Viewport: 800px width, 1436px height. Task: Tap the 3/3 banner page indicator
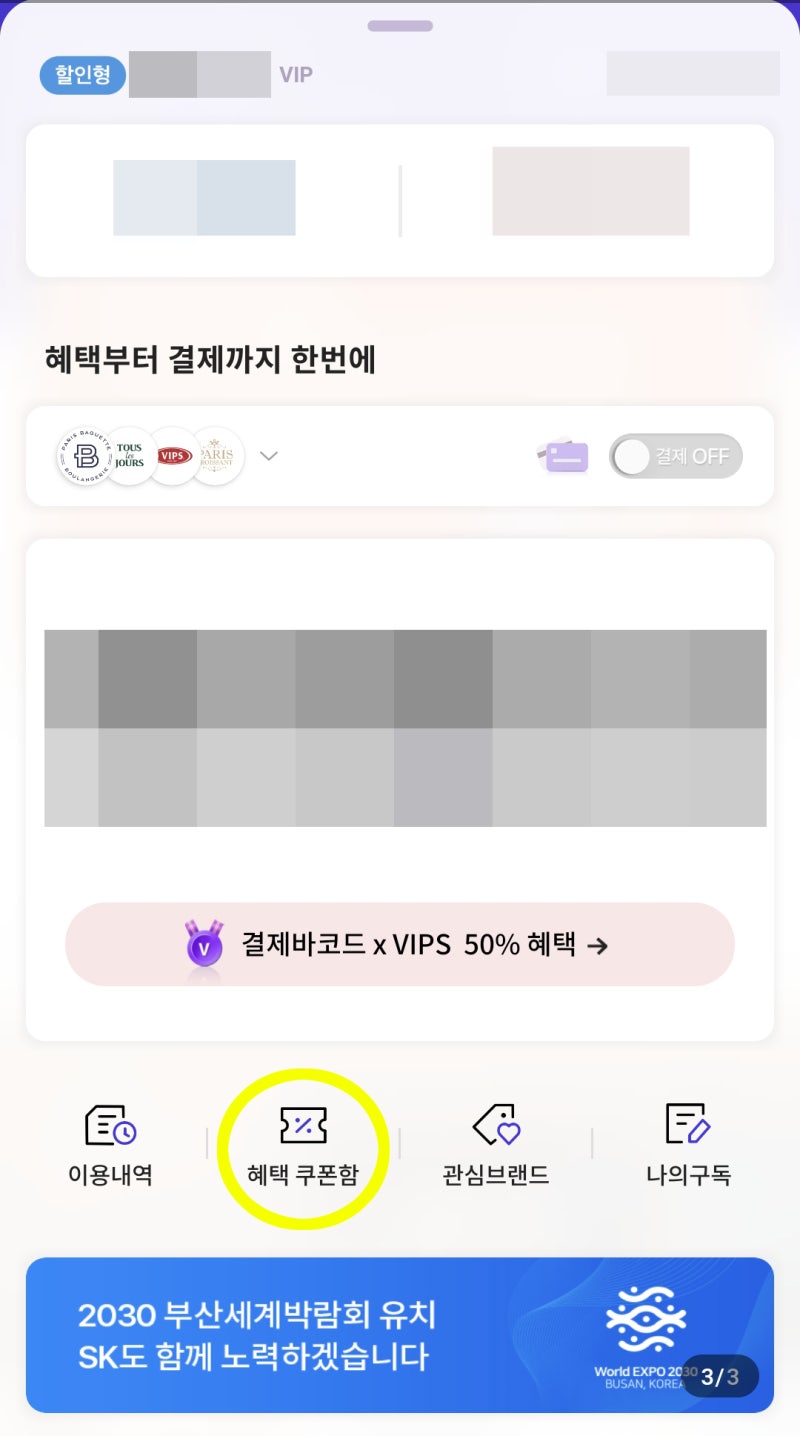(x=720, y=1376)
